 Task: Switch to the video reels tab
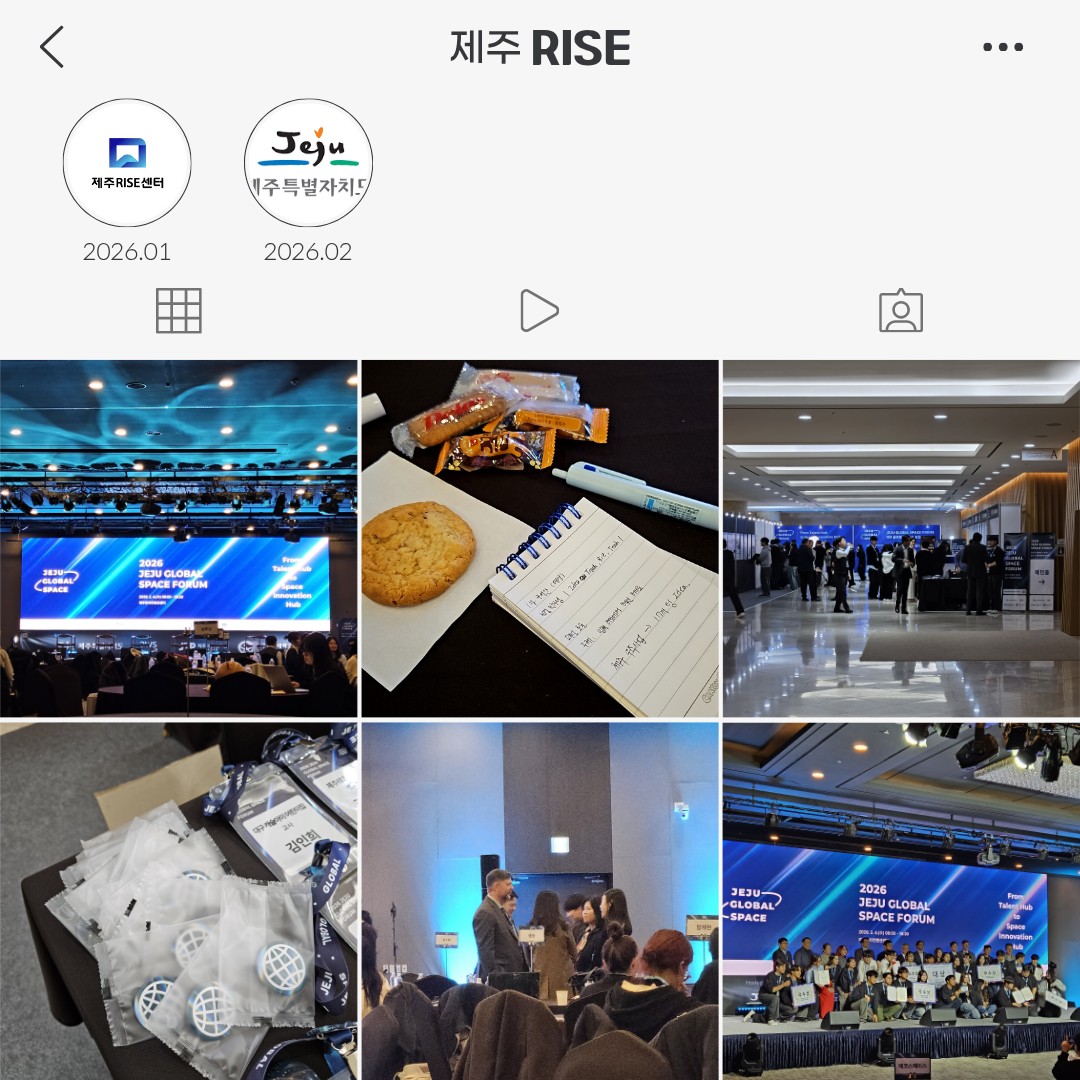pos(539,311)
